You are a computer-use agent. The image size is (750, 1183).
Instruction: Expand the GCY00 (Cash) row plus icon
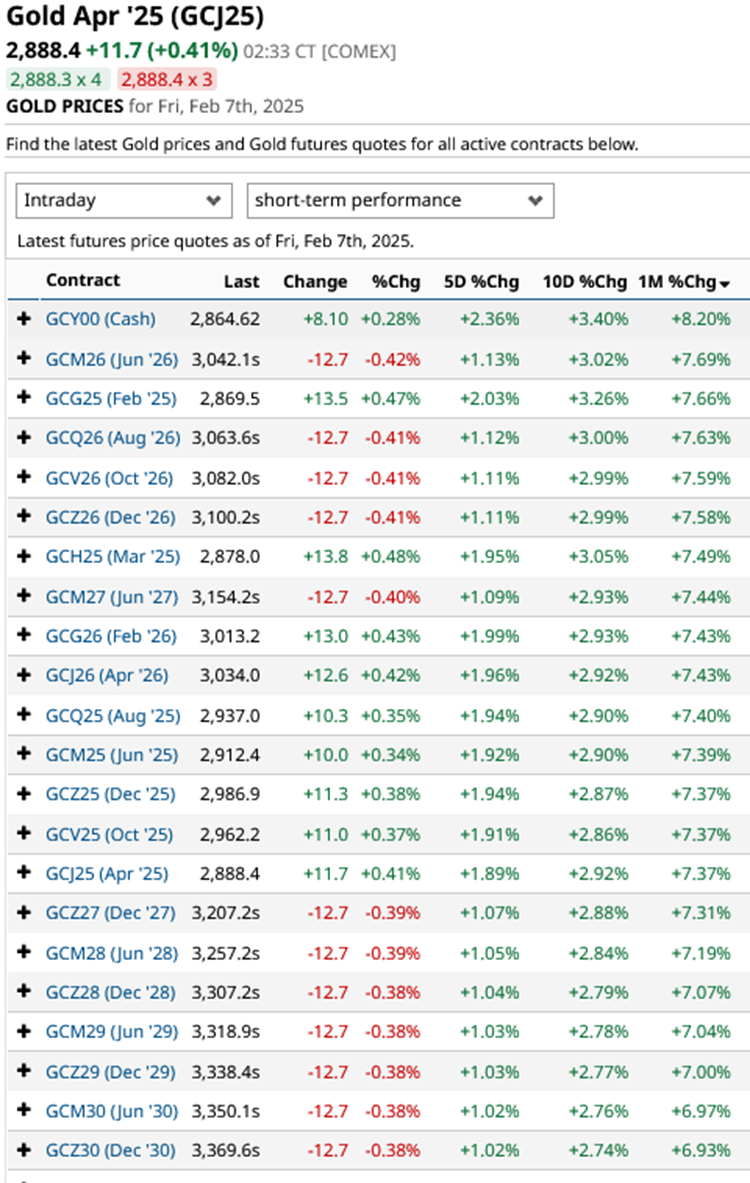pyautogui.click(x=25, y=319)
